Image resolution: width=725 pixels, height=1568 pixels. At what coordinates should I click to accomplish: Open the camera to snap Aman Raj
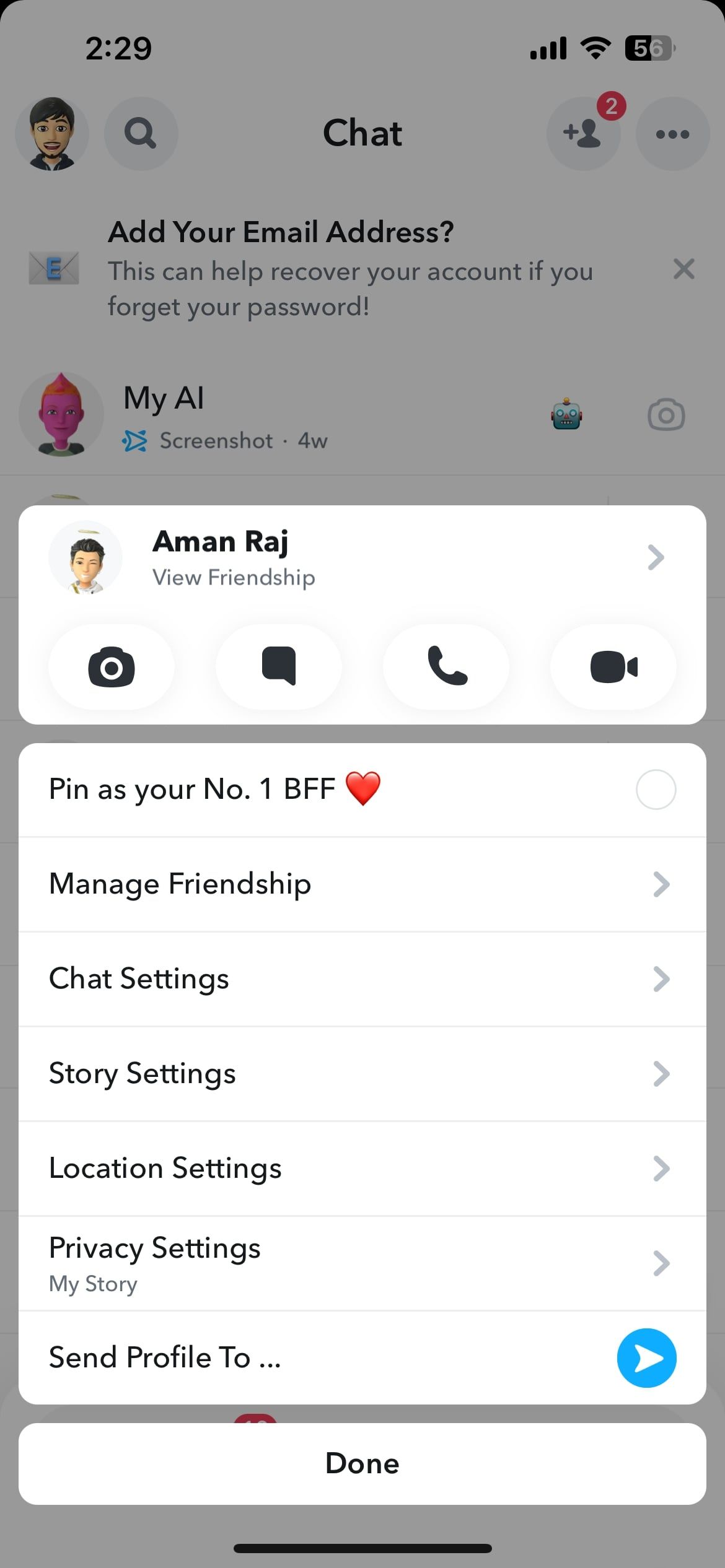pos(110,666)
